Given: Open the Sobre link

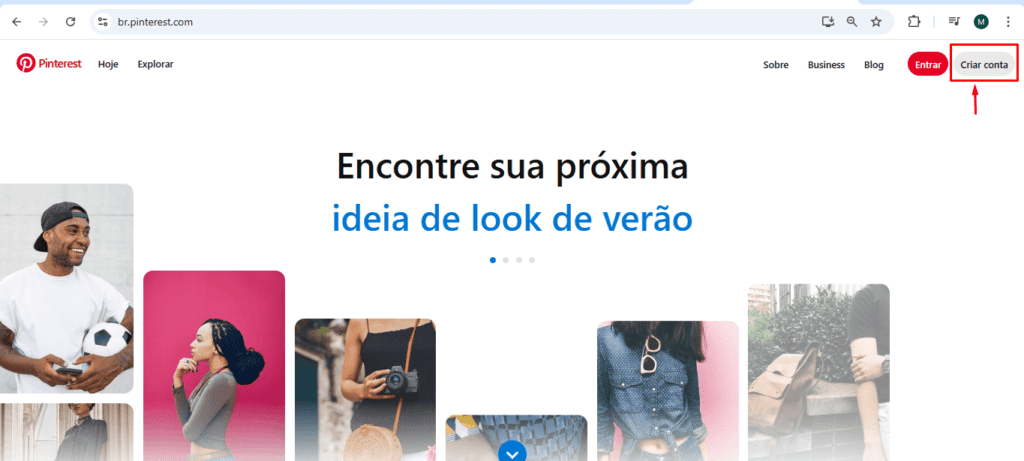Looking at the screenshot, I should (775, 65).
